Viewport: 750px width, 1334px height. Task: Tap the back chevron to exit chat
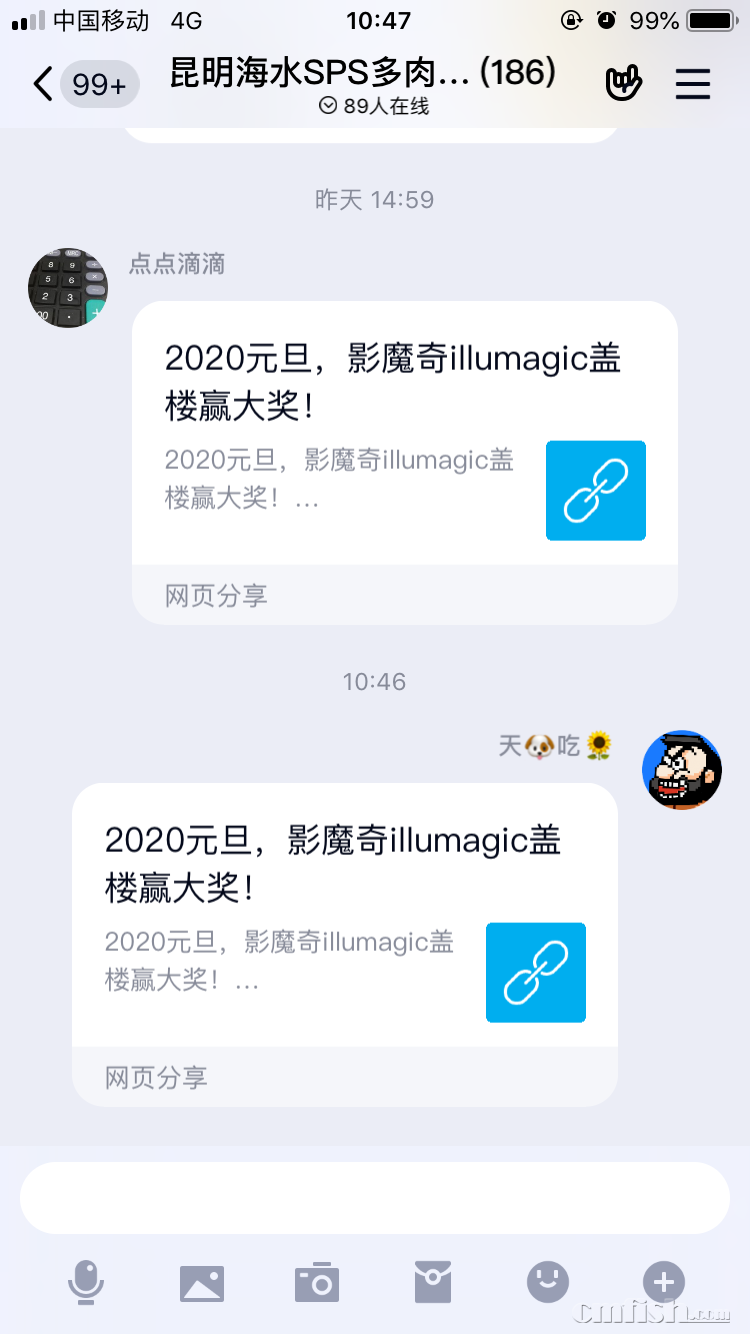[42, 84]
